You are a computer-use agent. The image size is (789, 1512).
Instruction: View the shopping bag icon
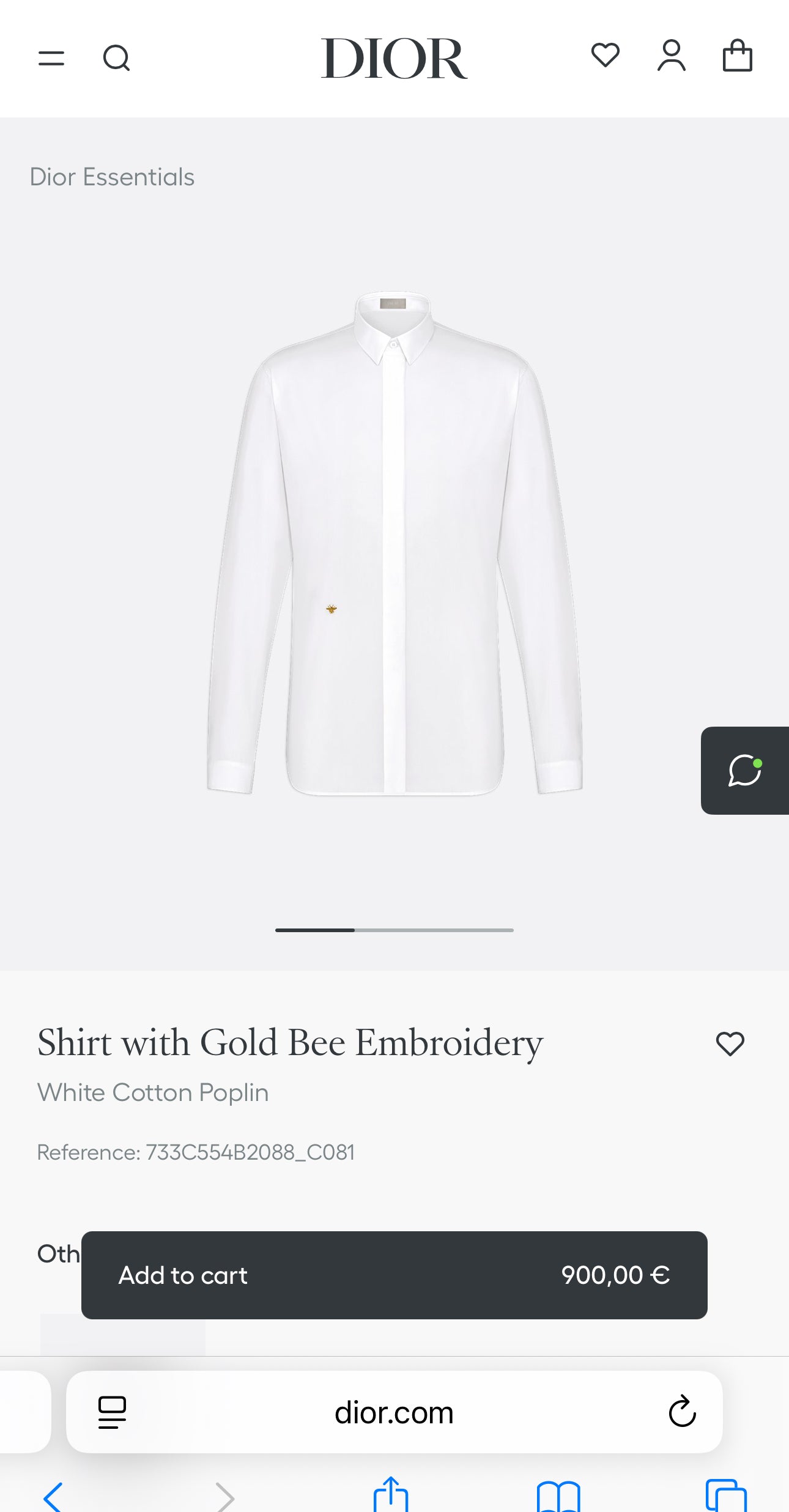(737, 57)
